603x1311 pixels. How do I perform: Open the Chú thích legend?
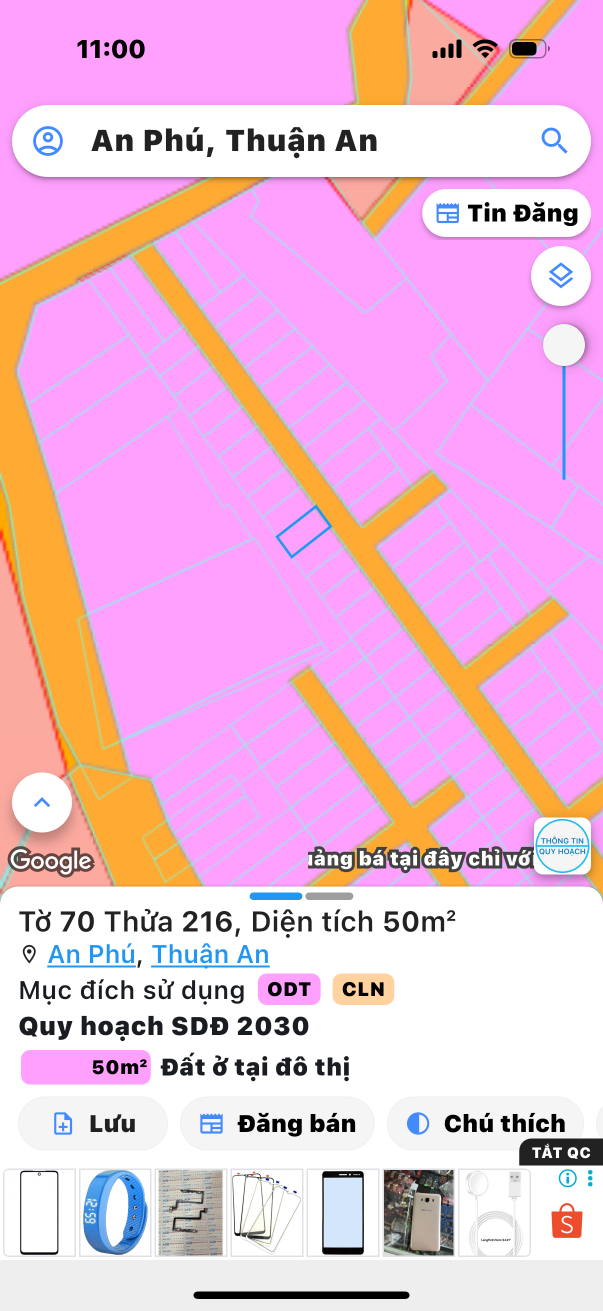click(x=488, y=1123)
